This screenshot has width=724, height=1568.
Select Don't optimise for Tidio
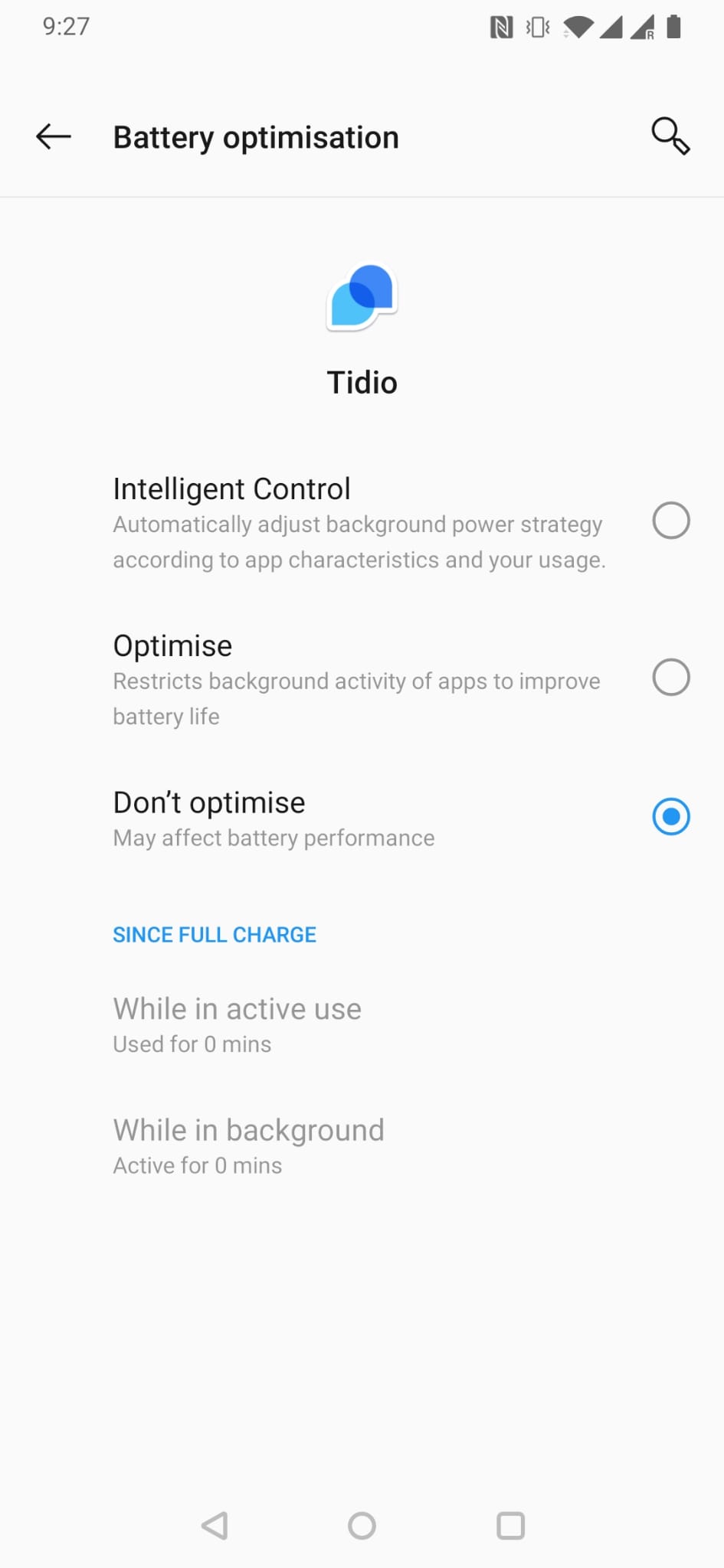670,816
